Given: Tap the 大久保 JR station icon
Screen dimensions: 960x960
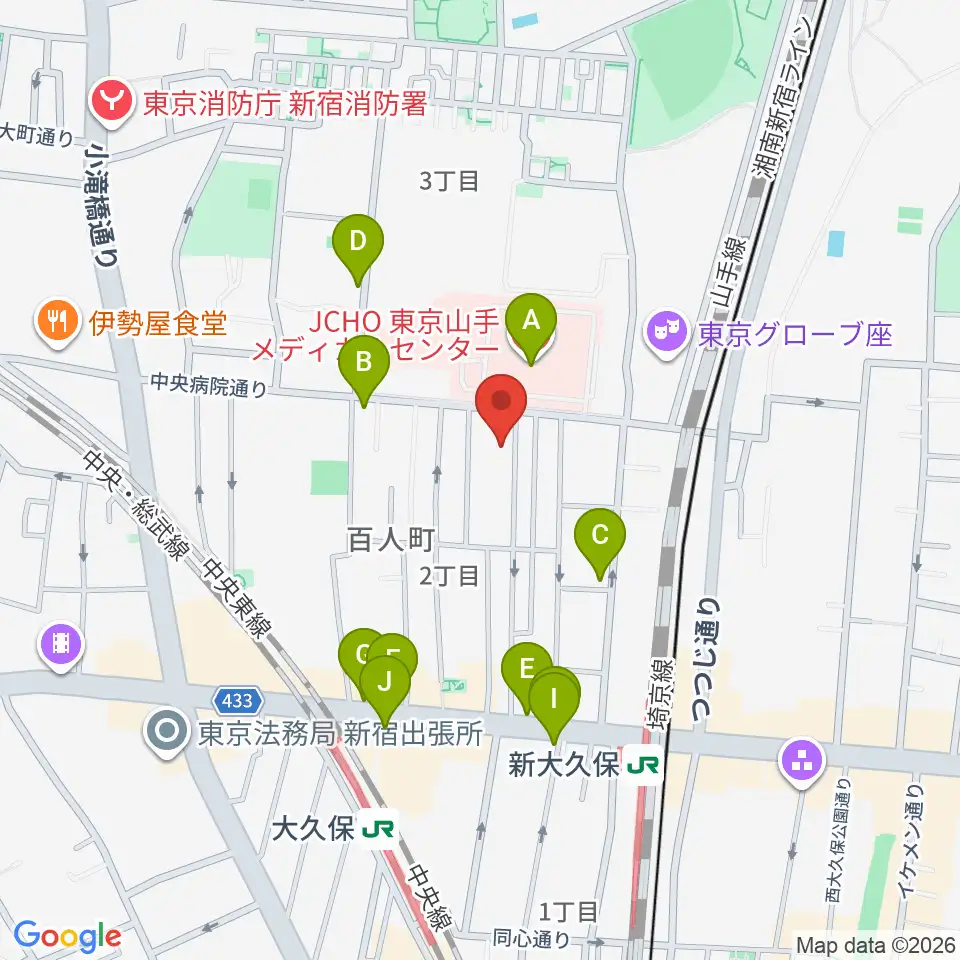Looking at the screenshot, I should pyautogui.click(x=378, y=830).
